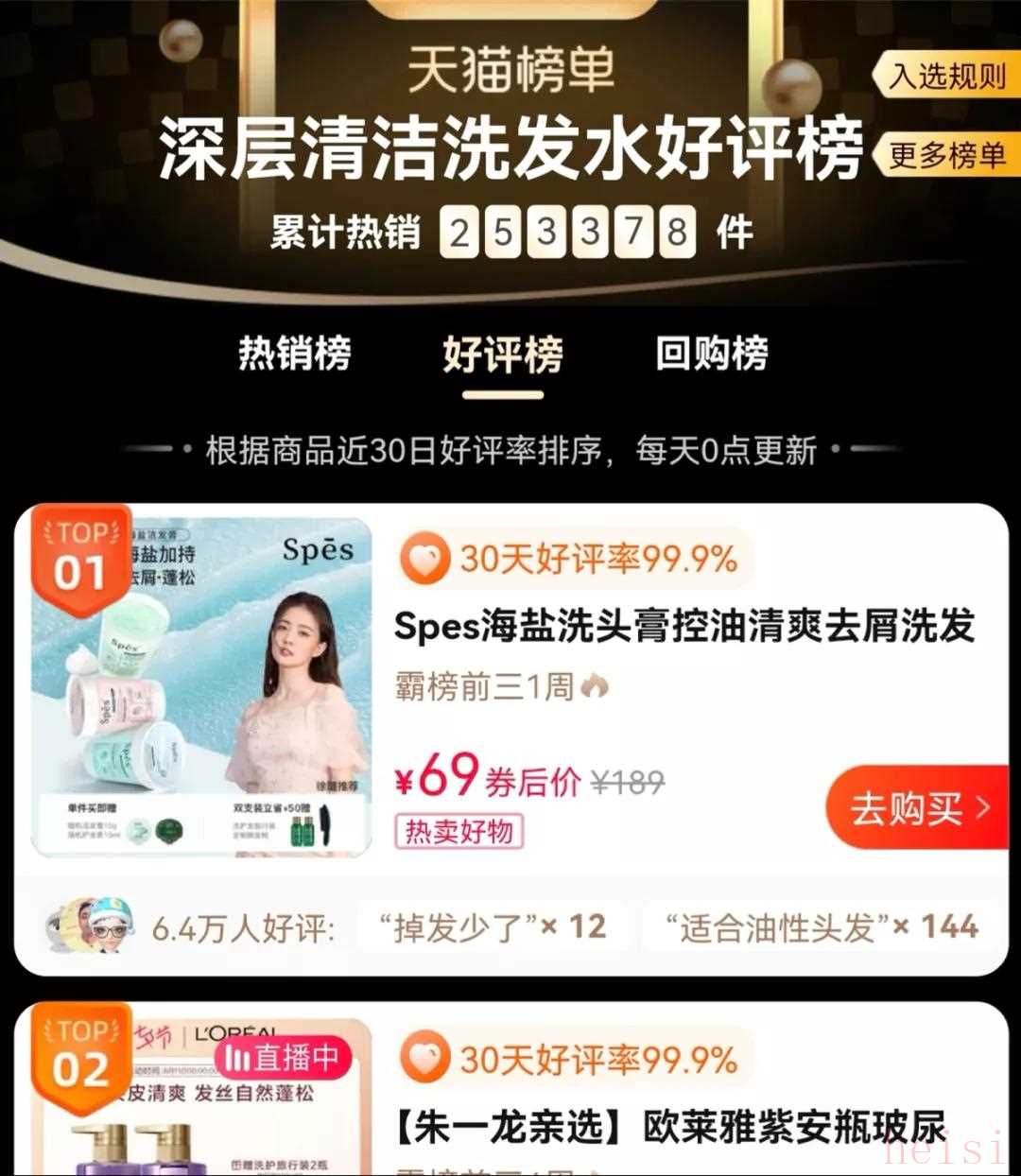The height and width of the screenshot is (1176, 1021).
Task: Open the Spes海盐洗头膏 product title
Action: click(x=684, y=627)
